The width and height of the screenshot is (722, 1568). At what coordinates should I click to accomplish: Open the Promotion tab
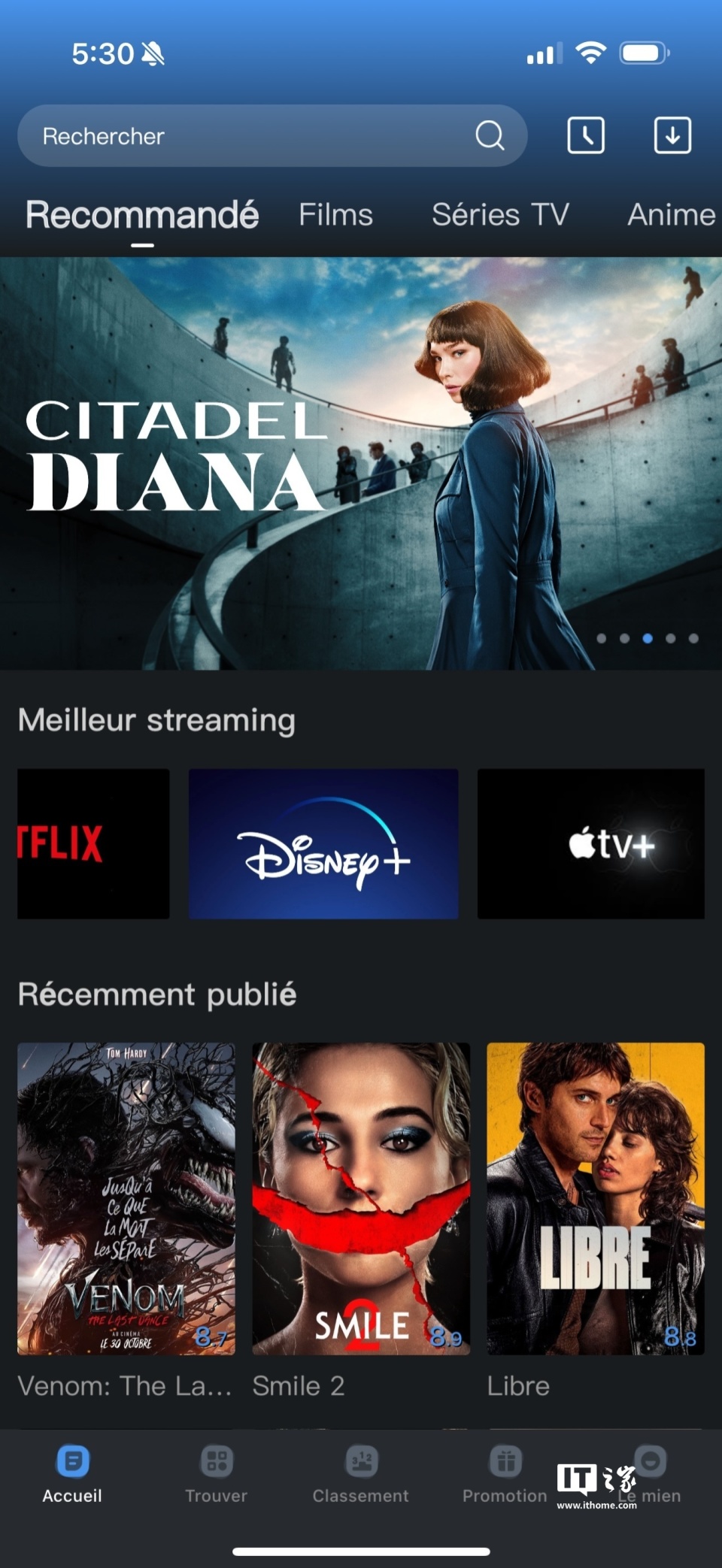505,1475
